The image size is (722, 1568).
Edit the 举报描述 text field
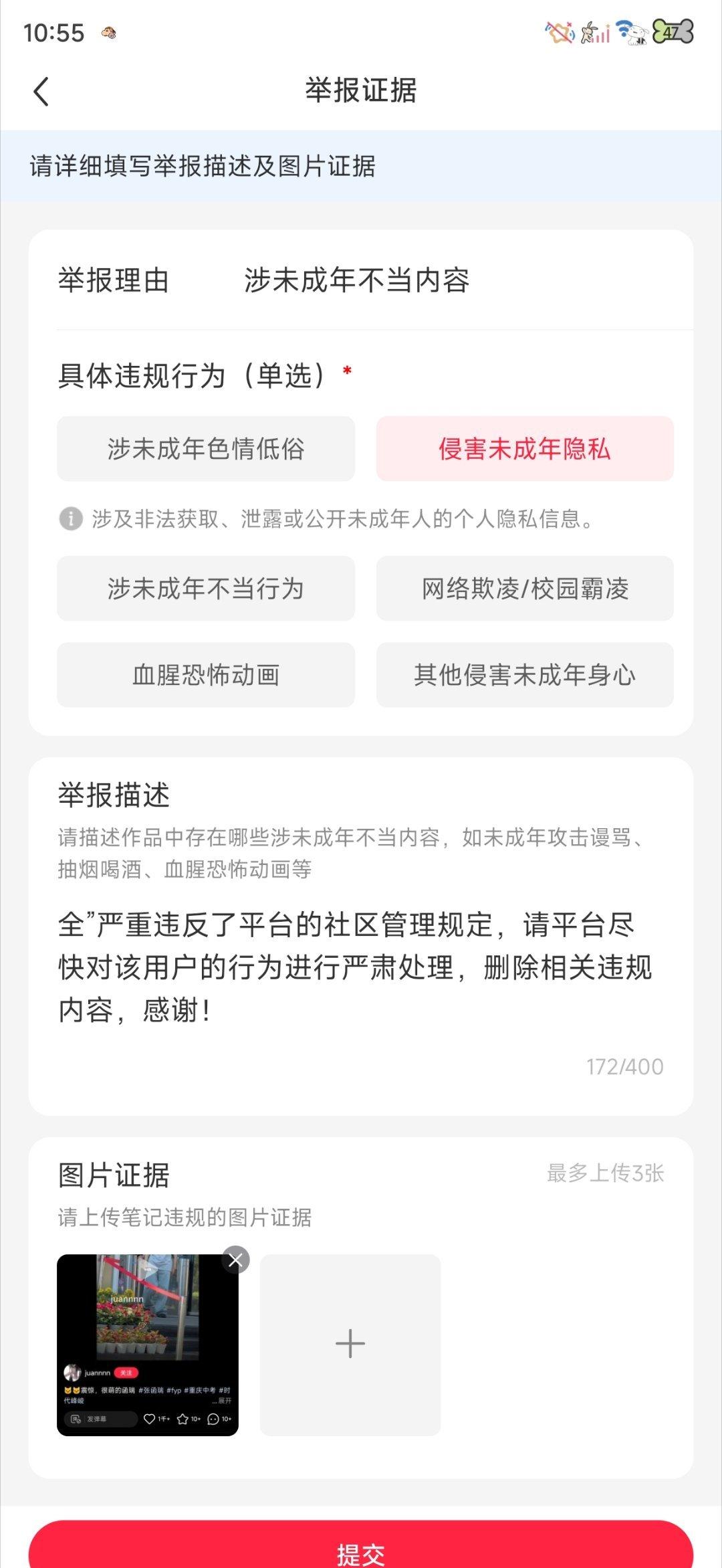click(x=354, y=967)
